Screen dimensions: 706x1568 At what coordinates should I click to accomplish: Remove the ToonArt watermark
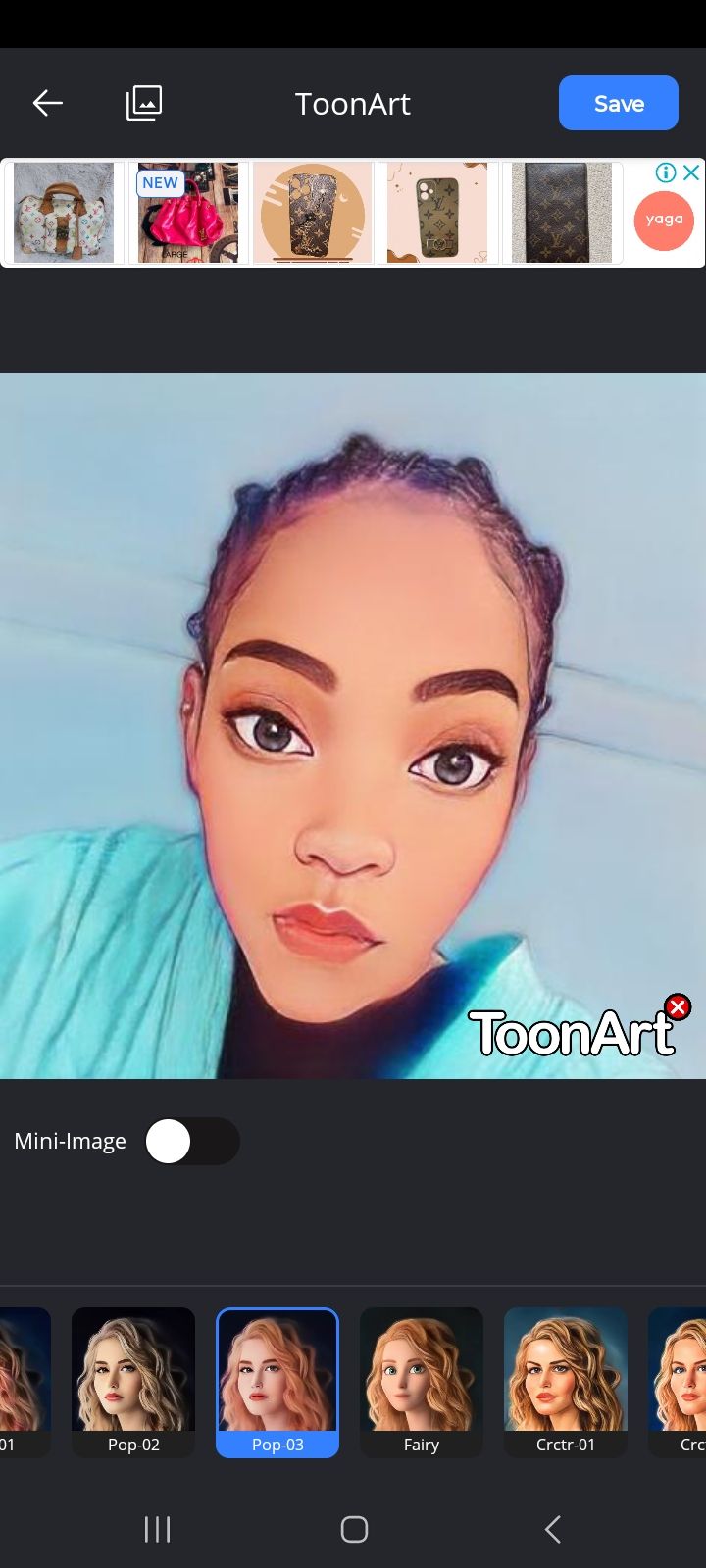tap(678, 1006)
